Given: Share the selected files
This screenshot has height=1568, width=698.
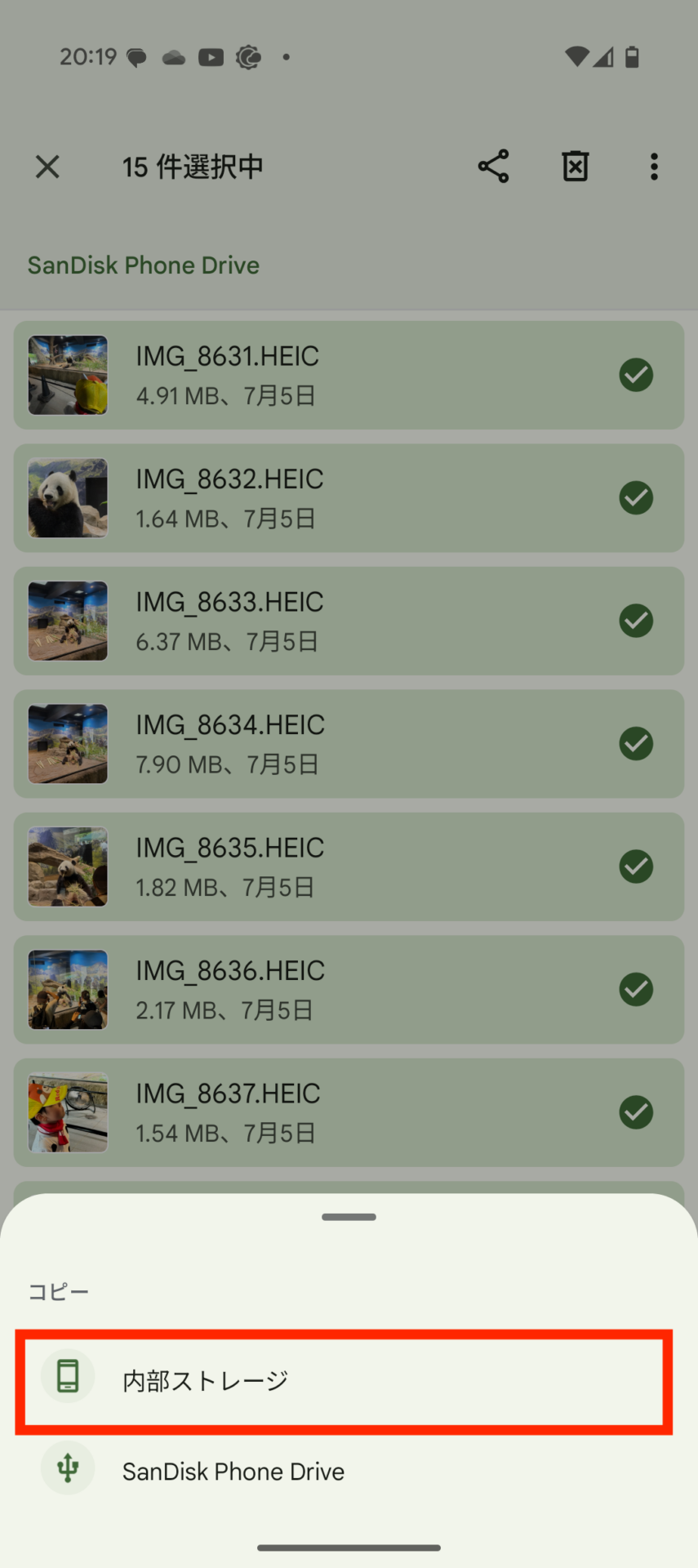Looking at the screenshot, I should (x=493, y=167).
